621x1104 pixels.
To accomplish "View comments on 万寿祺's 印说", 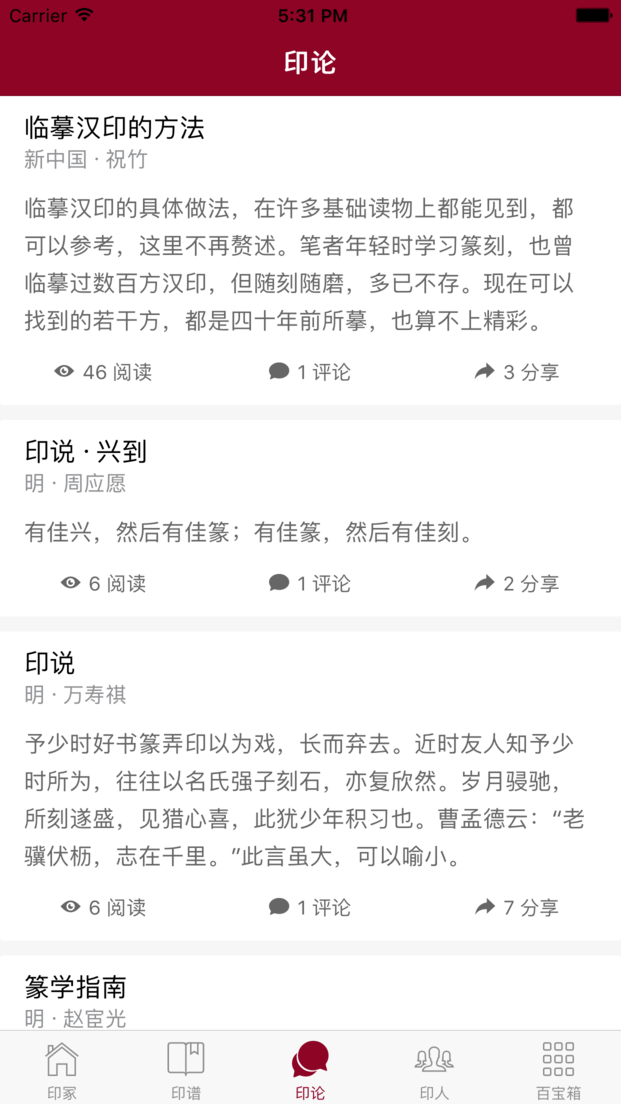I will tap(310, 907).
